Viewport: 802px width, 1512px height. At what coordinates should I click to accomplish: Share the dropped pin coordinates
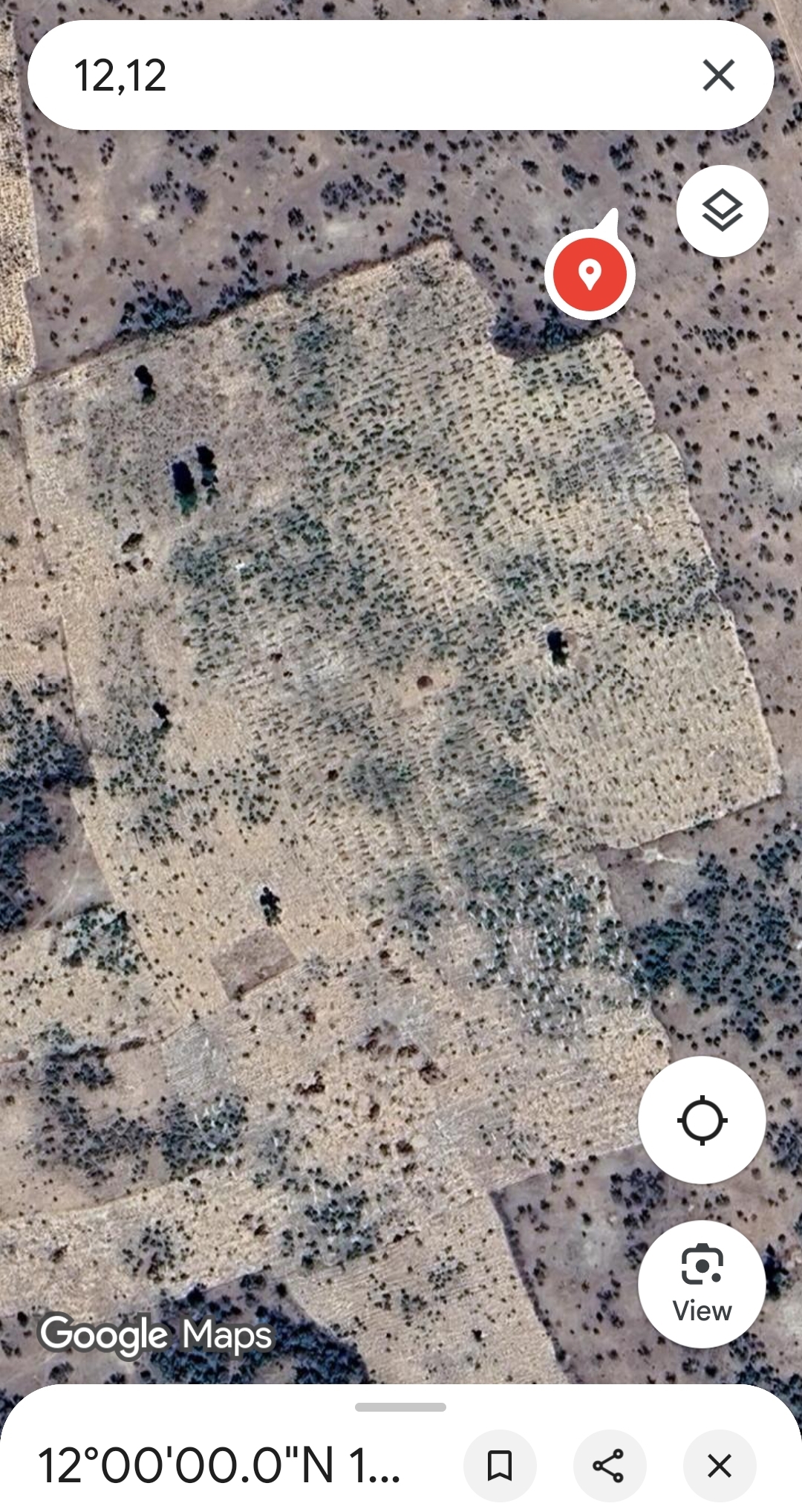pyautogui.click(x=609, y=1466)
